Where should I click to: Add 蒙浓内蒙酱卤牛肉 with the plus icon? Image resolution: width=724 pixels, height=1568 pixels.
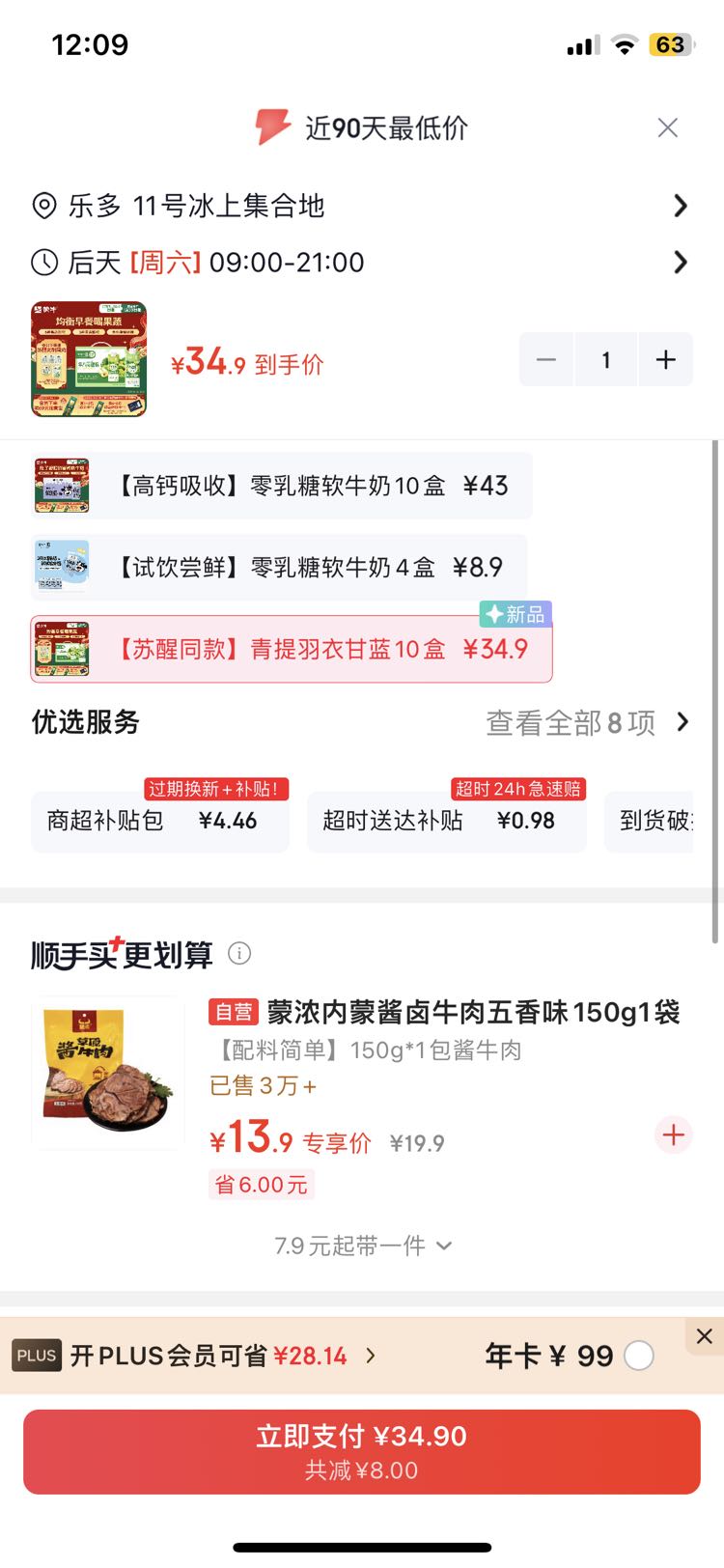click(x=674, y=1134)
